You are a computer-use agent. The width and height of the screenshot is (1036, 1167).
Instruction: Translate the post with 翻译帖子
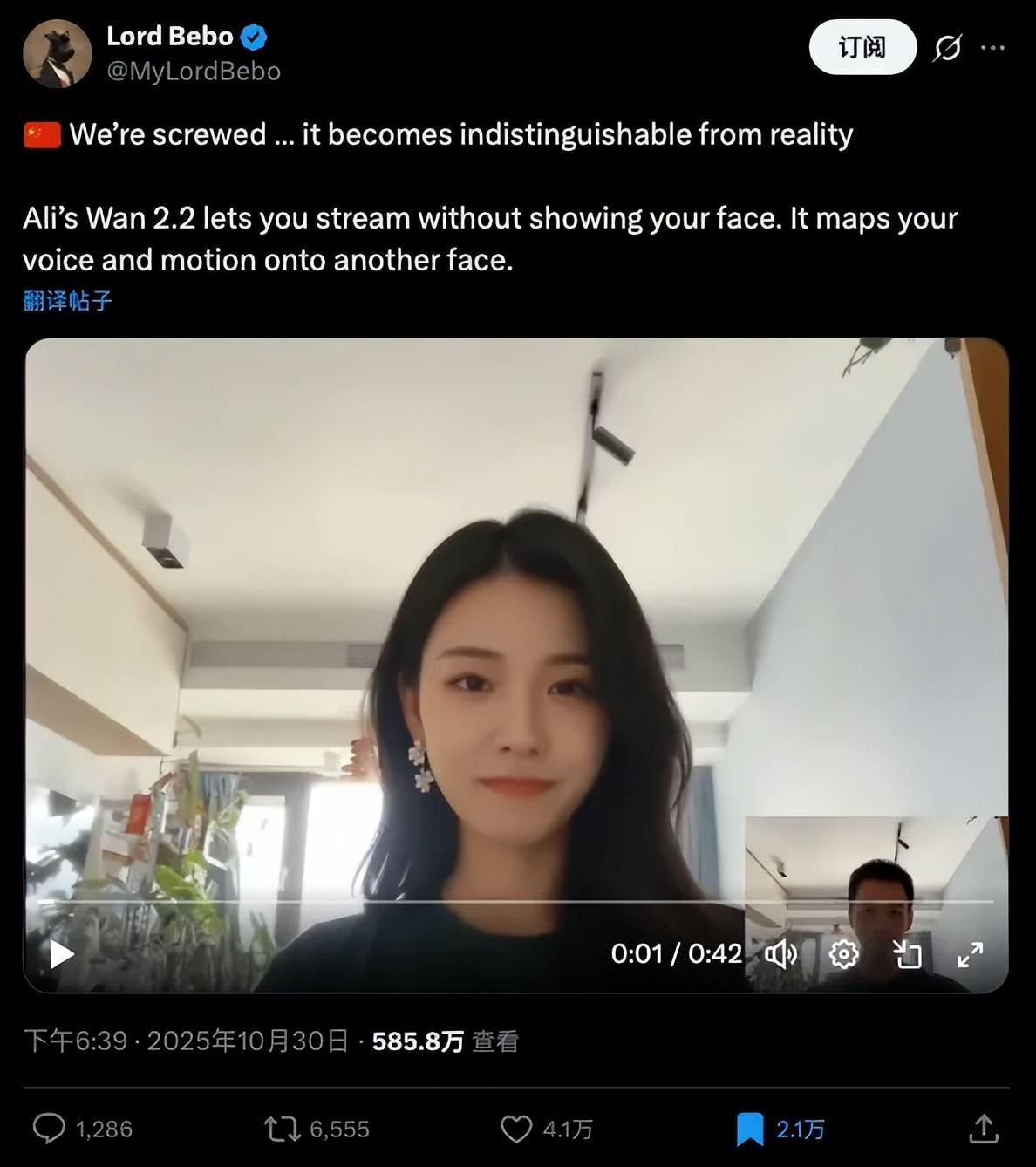(67, 301)
